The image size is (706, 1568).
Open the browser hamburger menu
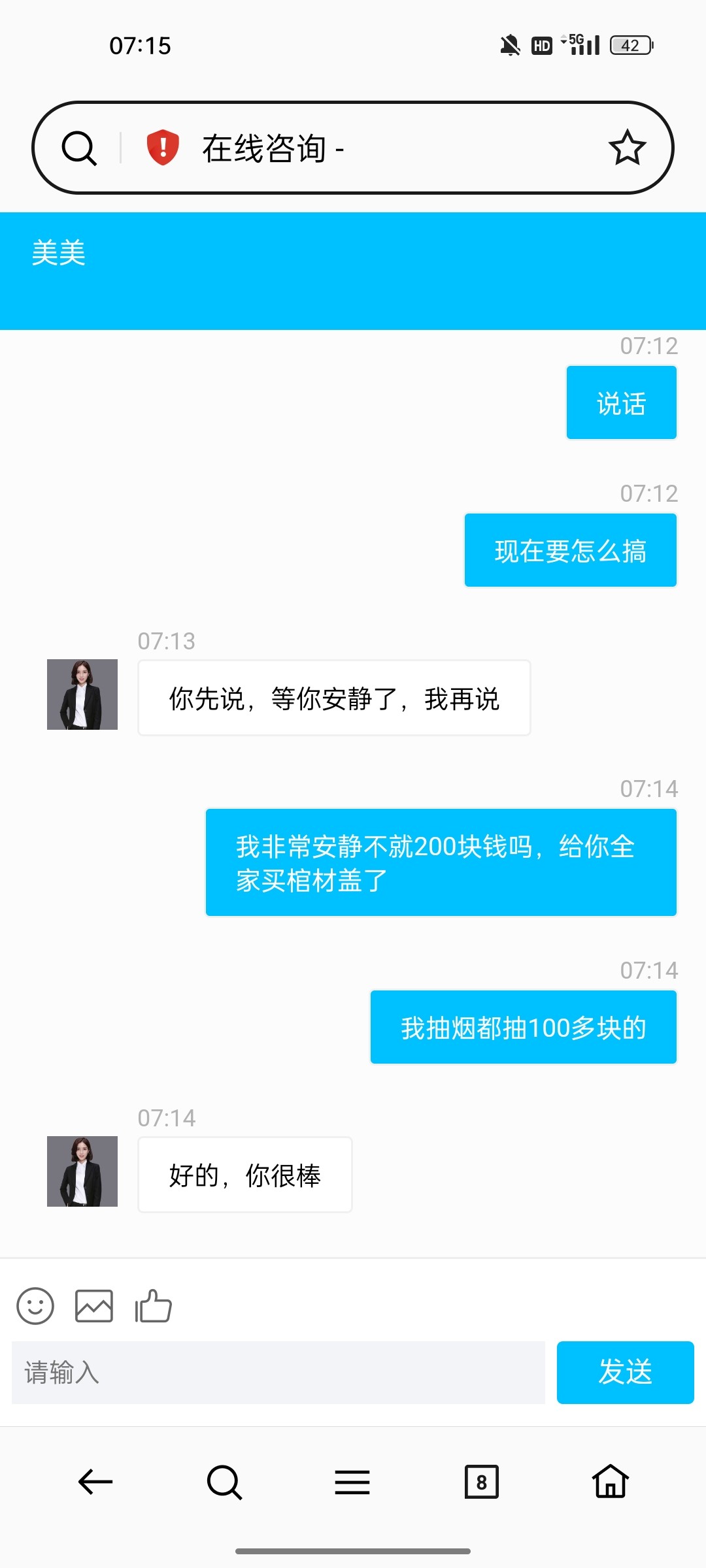coord(352,1482)
